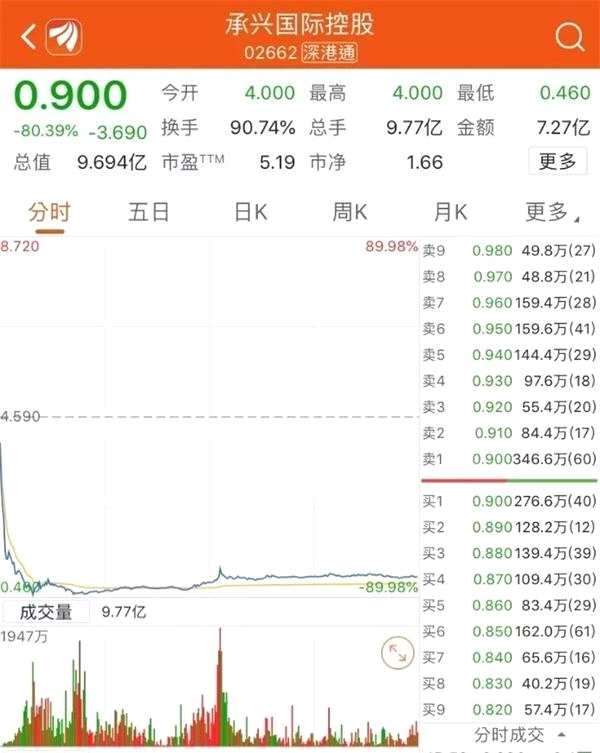Go back using the top-left arrow

coord(28,37)
